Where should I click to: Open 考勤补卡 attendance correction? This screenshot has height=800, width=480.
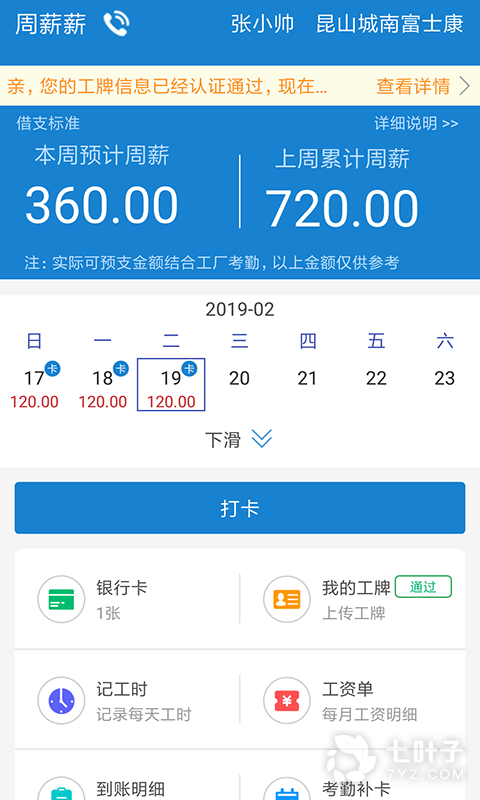point(352,782)
